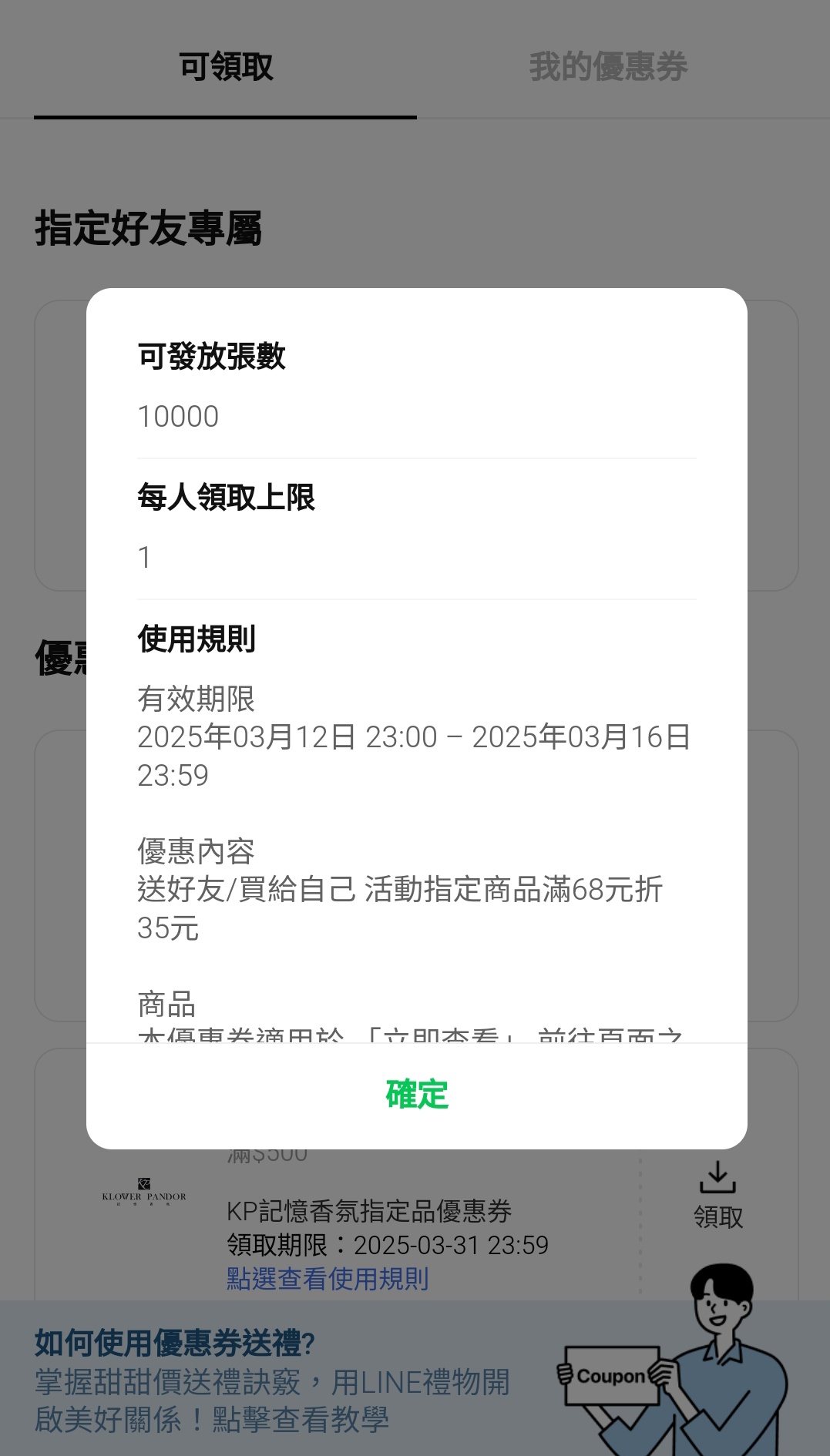The height and width of the screenshot is (1456, 830).
Task: Confirm the dialog with 確定
Action: coord(416,1095)
